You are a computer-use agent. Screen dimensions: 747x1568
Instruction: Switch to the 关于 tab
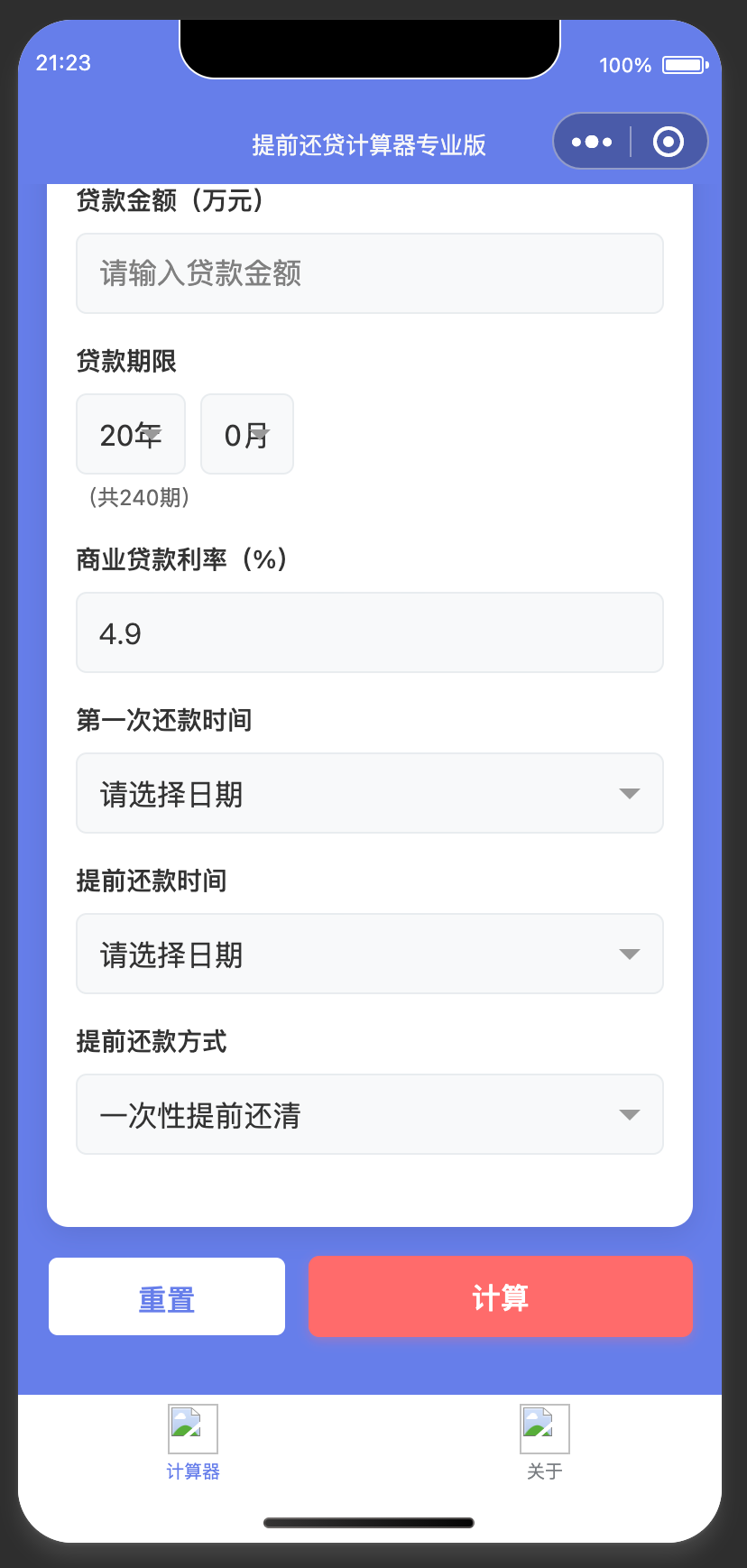coord(545,1443)
